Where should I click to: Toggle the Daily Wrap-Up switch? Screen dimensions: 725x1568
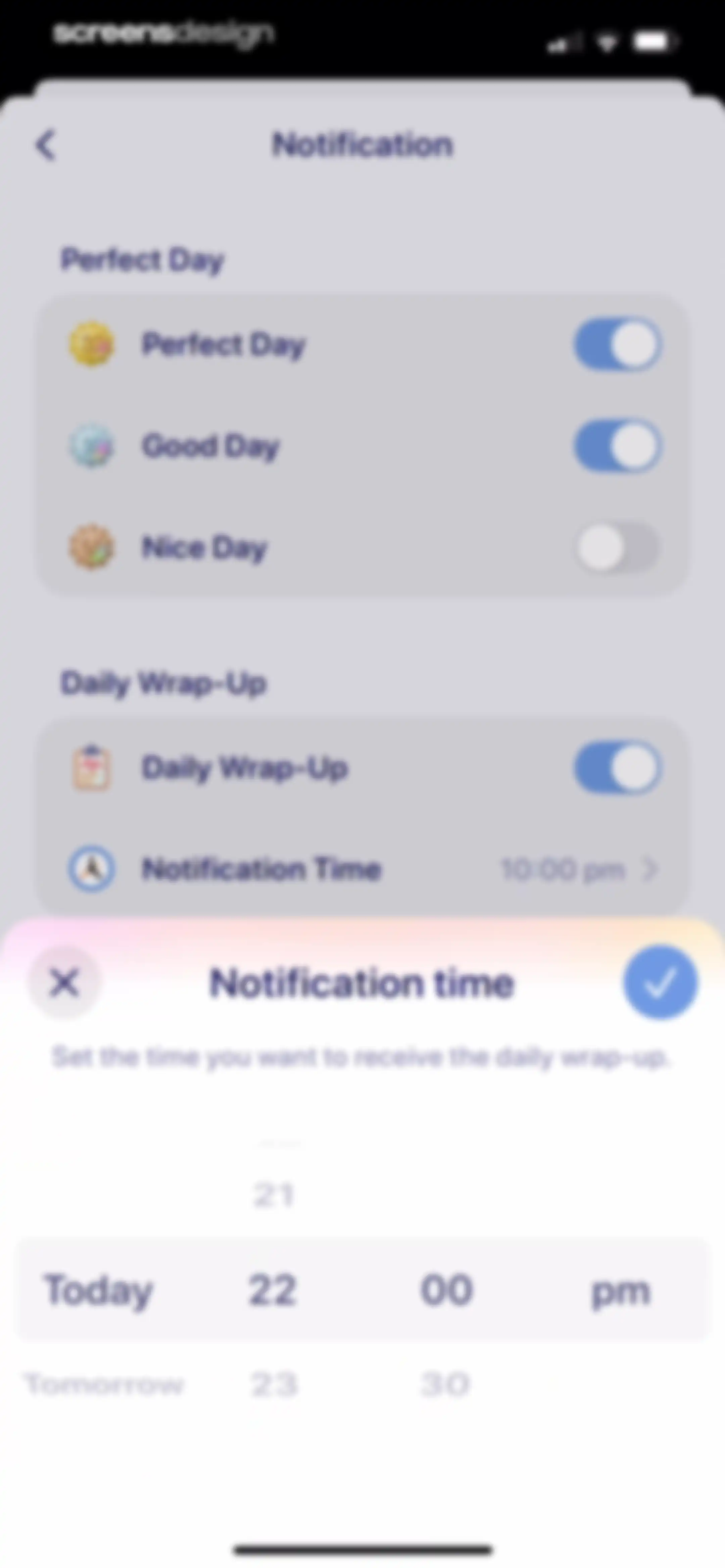618,767
